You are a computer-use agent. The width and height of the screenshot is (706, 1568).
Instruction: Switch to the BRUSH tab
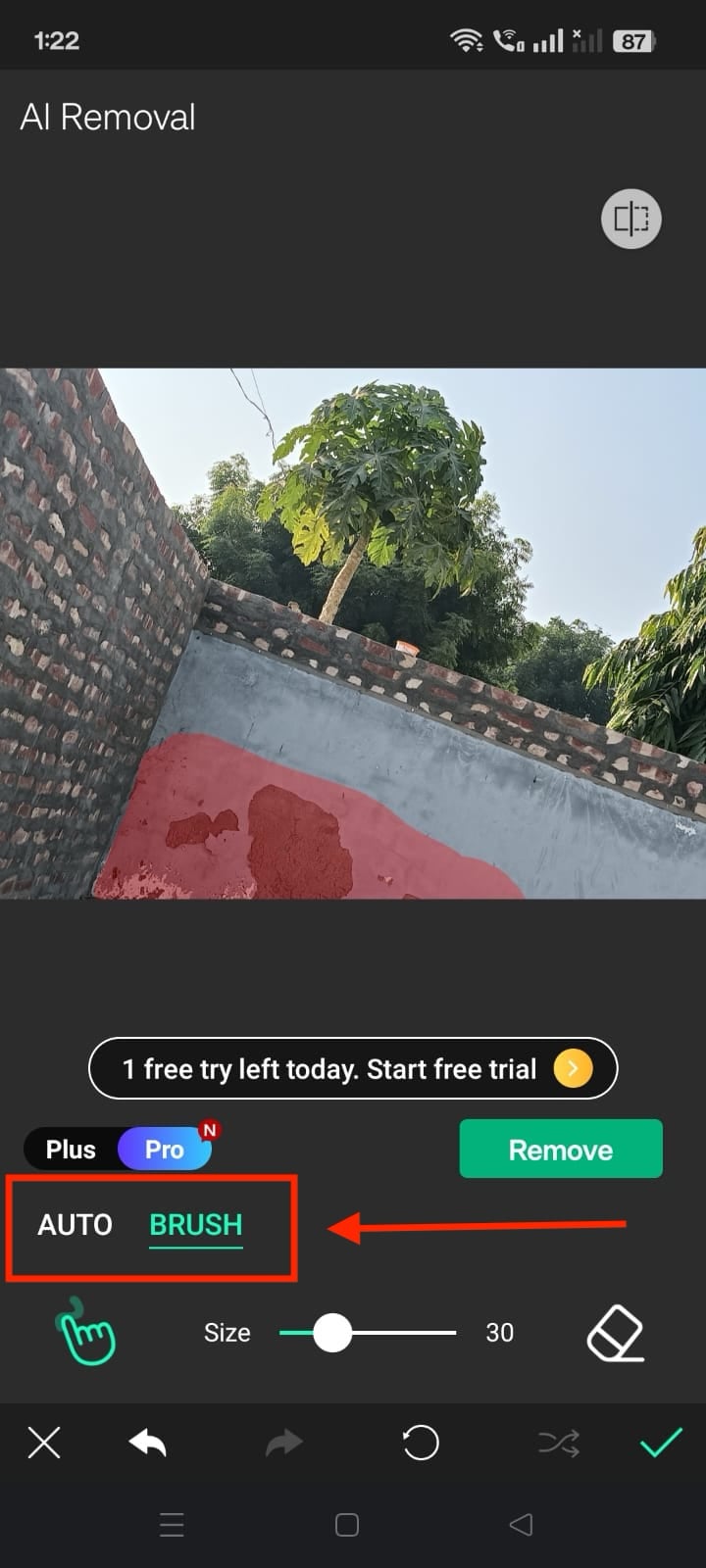pos(195,1225)
